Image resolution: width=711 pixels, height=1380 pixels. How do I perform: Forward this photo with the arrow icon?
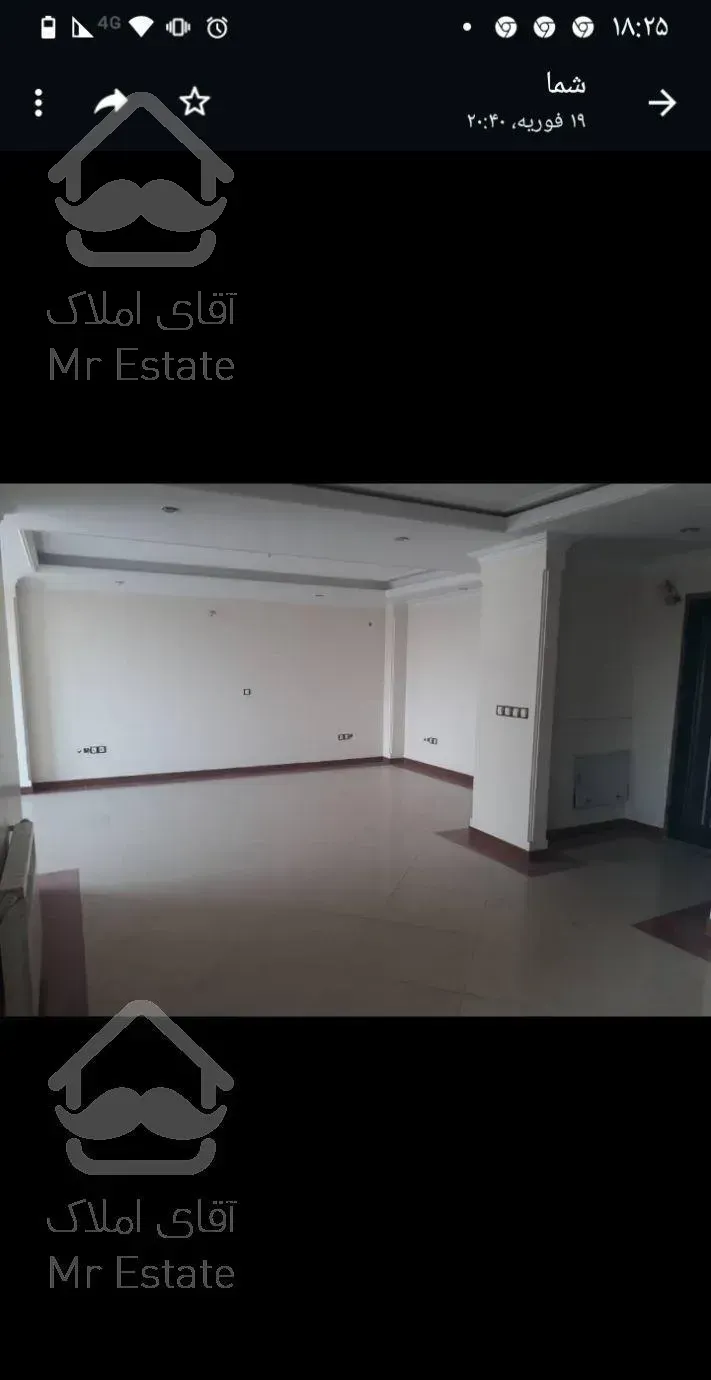click(x=111, y=102)
